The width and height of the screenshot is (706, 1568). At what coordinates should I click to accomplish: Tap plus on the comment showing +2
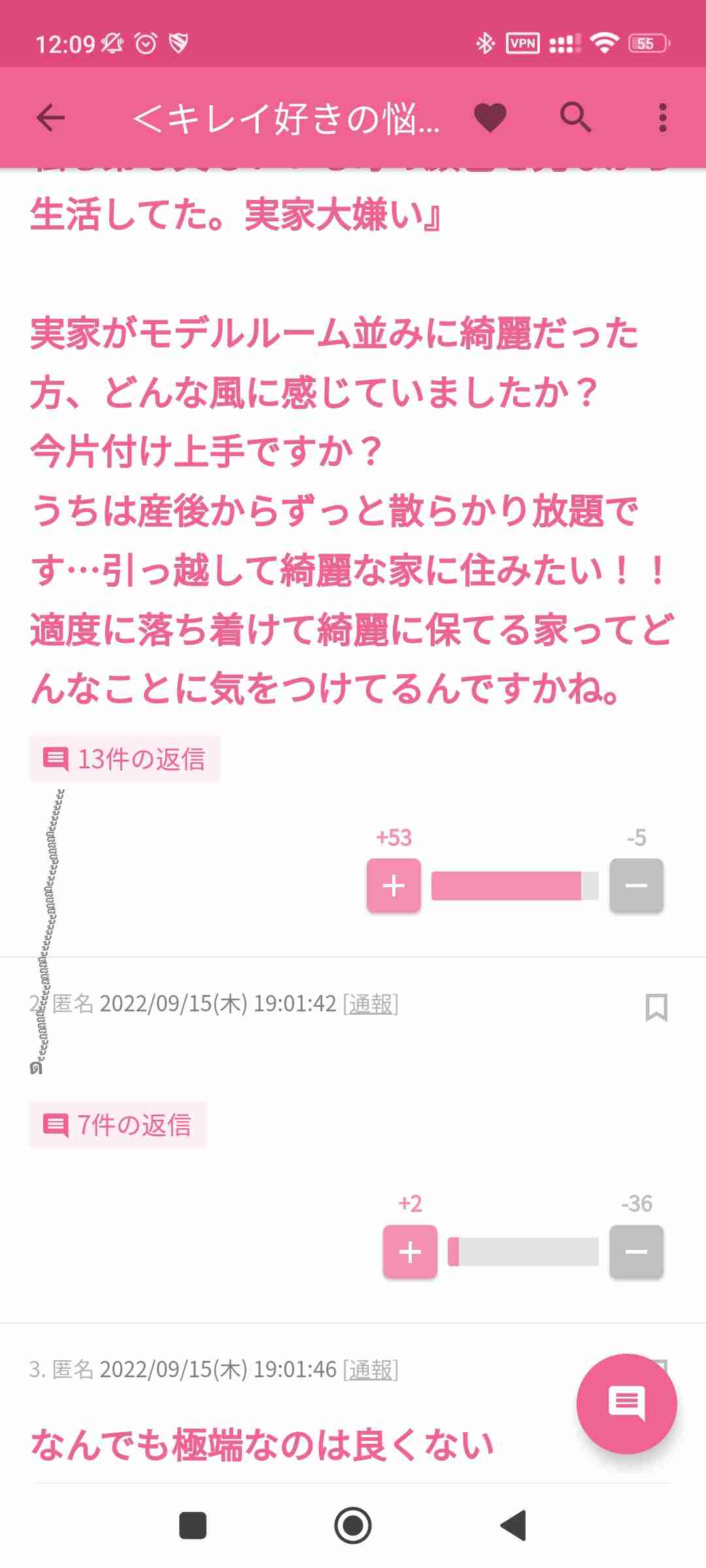410,1252
